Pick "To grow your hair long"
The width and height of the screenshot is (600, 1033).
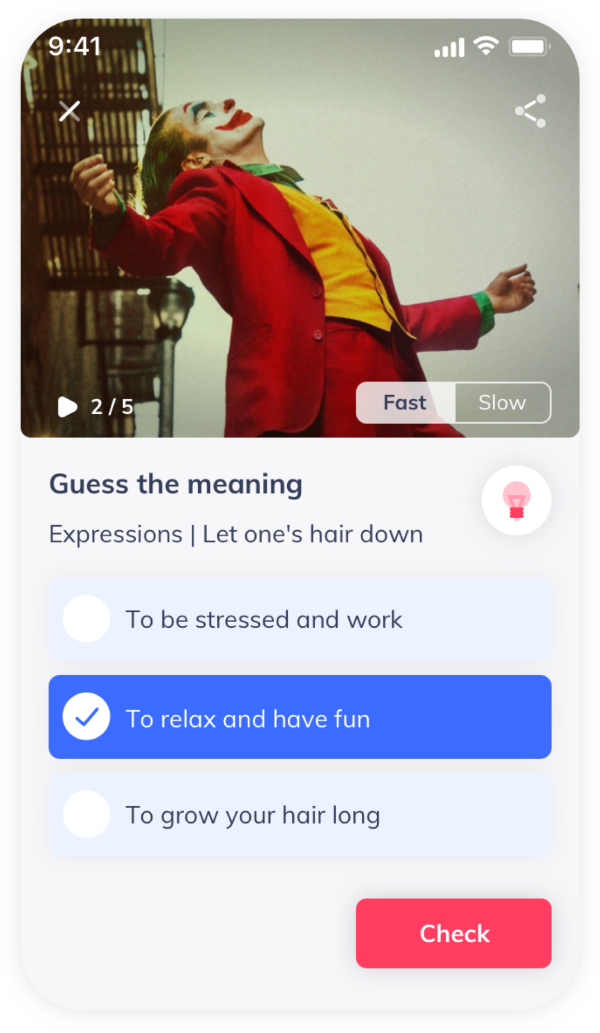pyautogui.click(x=300, y=815)
